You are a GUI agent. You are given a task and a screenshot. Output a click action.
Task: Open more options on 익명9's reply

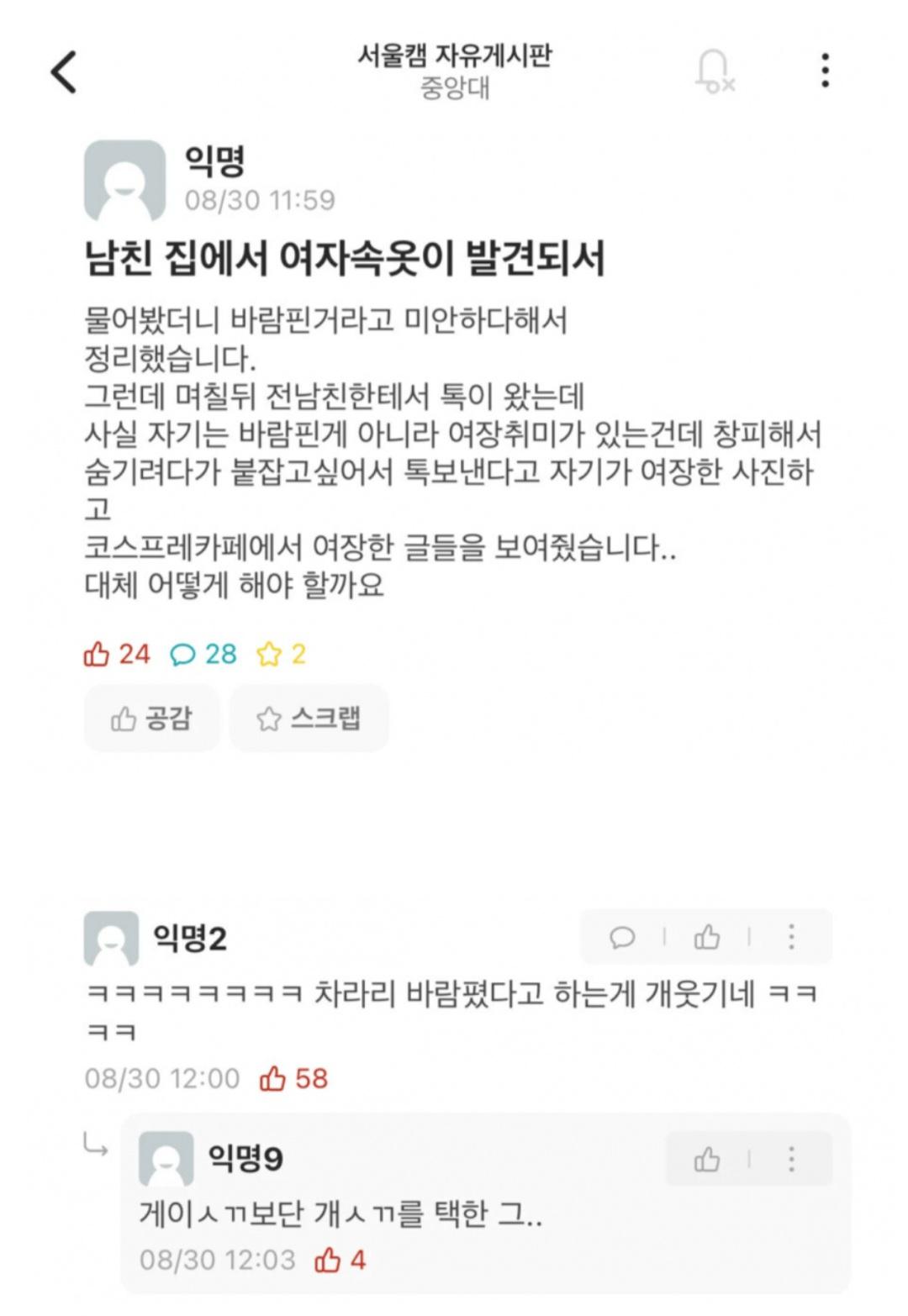coord(791,1160)
